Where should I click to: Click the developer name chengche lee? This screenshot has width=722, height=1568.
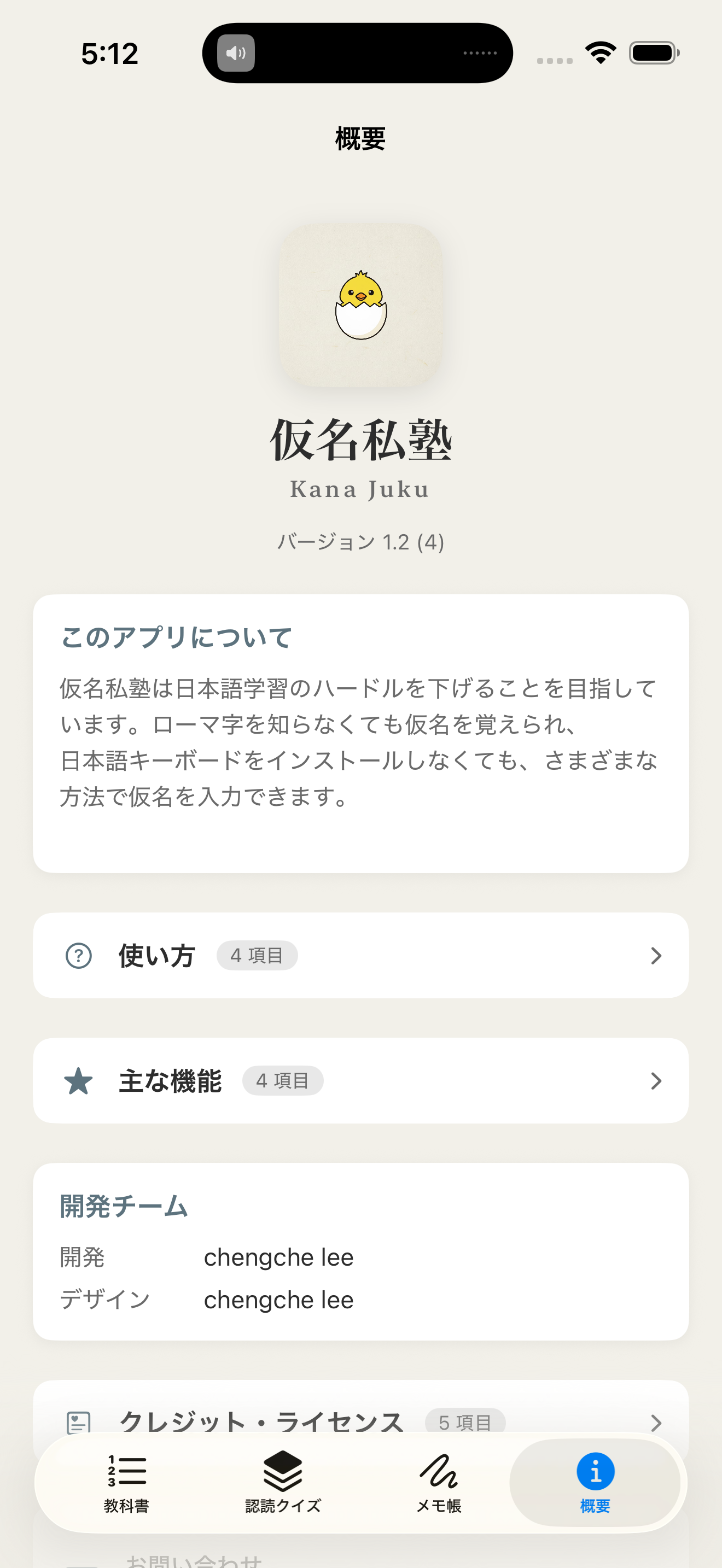click(x=280, y=1256)
